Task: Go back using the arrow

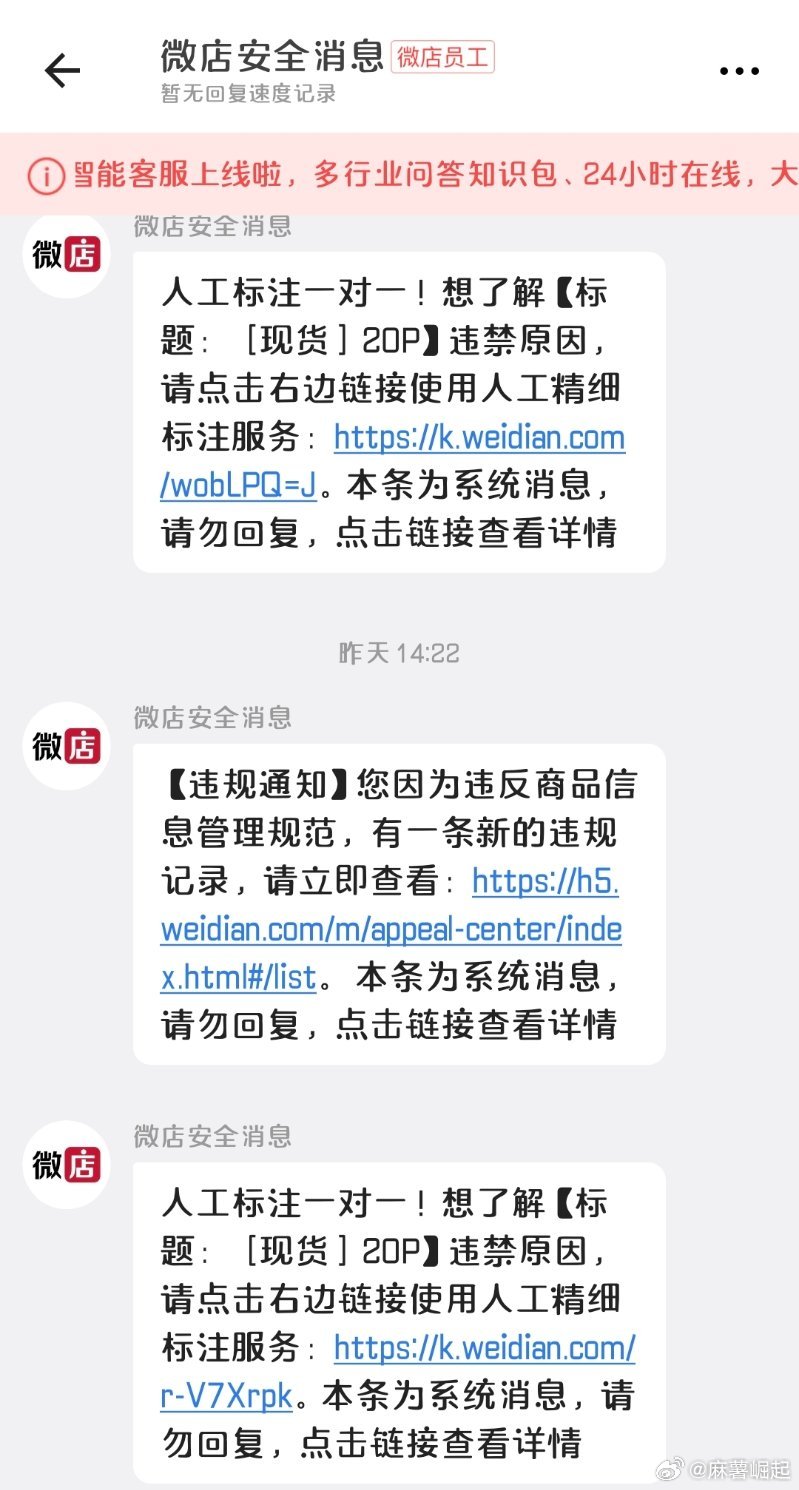Action: tap(62, 70)
